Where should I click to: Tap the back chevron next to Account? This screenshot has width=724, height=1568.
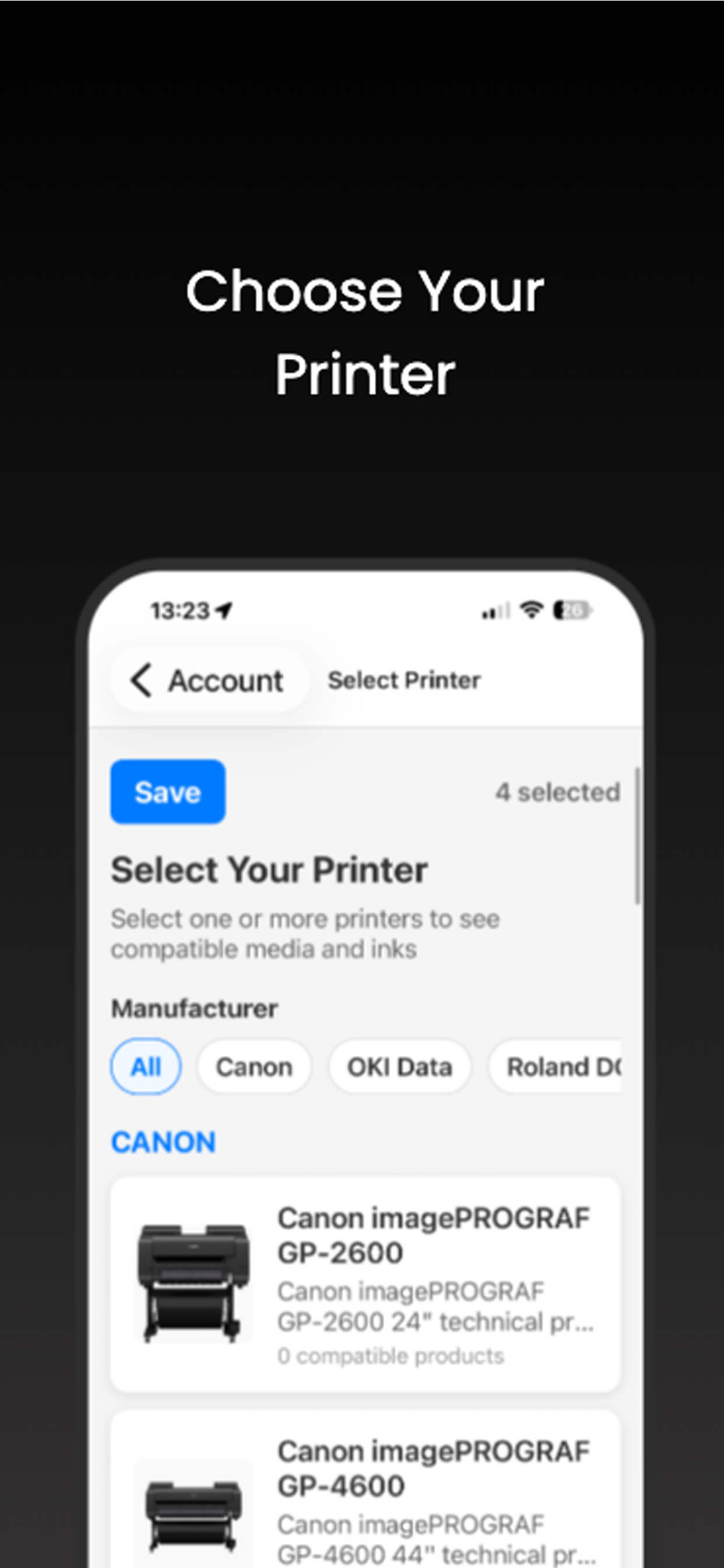point(143,681)
